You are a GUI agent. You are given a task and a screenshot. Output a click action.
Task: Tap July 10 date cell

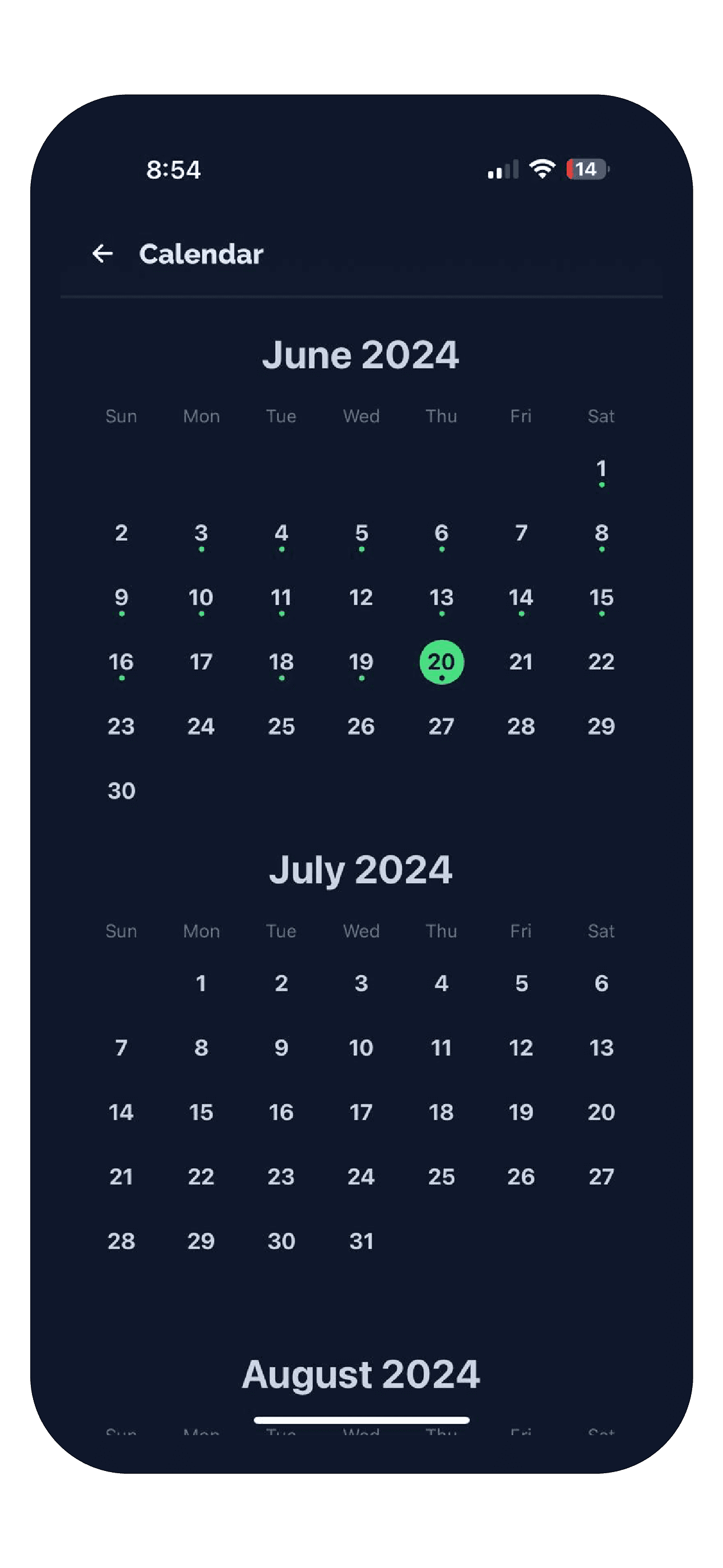361,1048
